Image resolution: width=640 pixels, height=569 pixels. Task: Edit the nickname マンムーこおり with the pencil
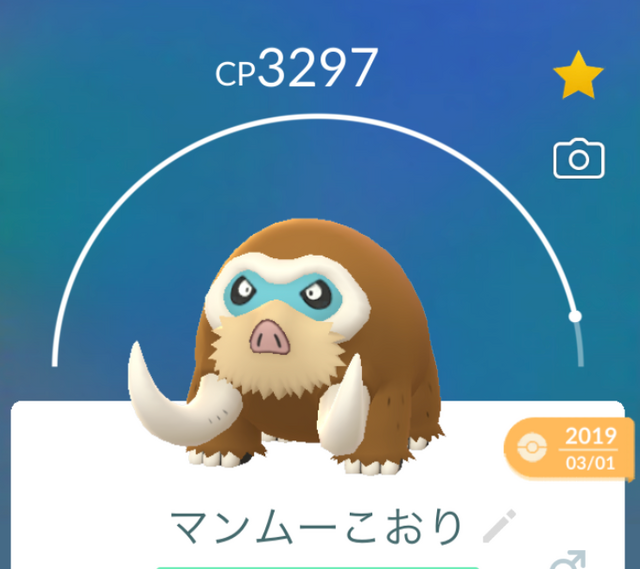click(x=498, y=525)
